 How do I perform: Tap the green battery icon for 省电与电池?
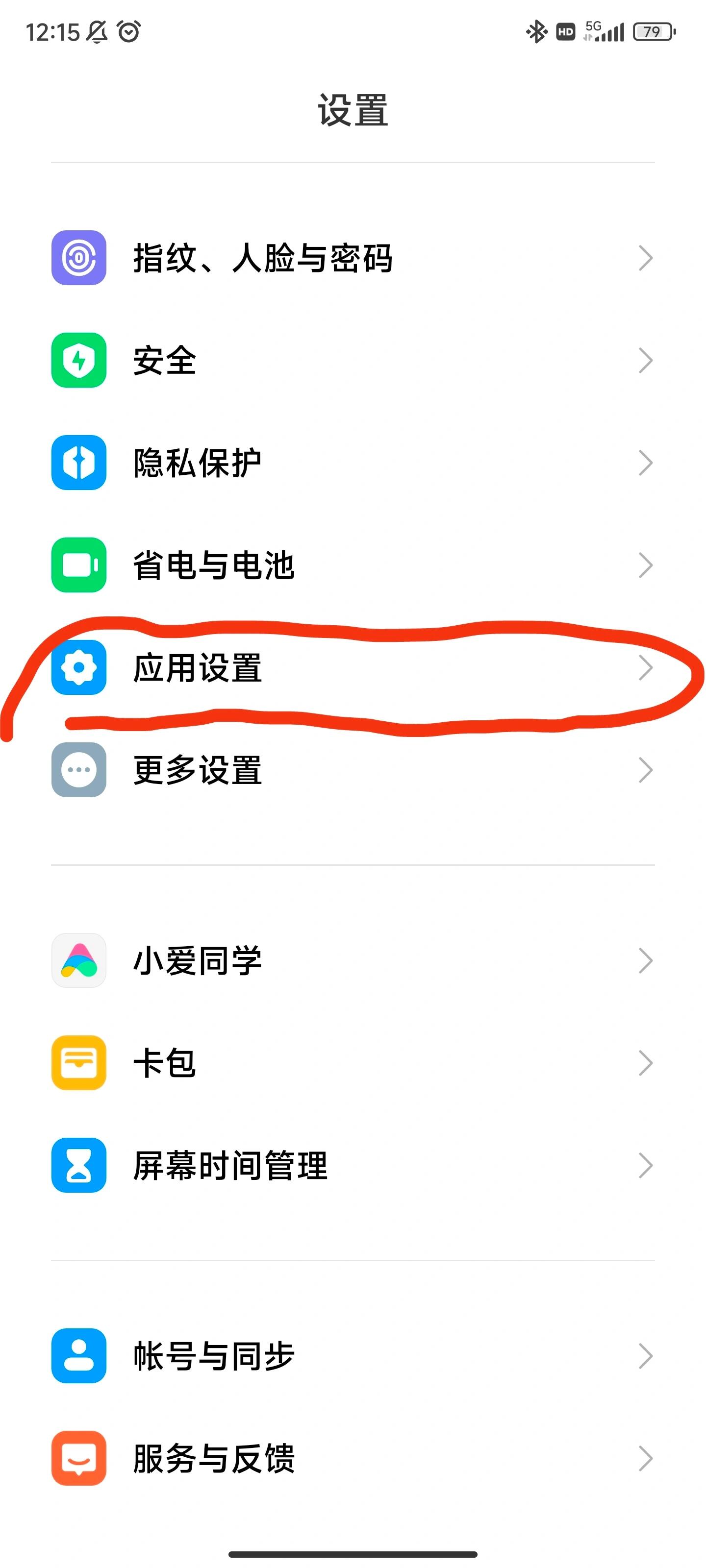[78, 565]
